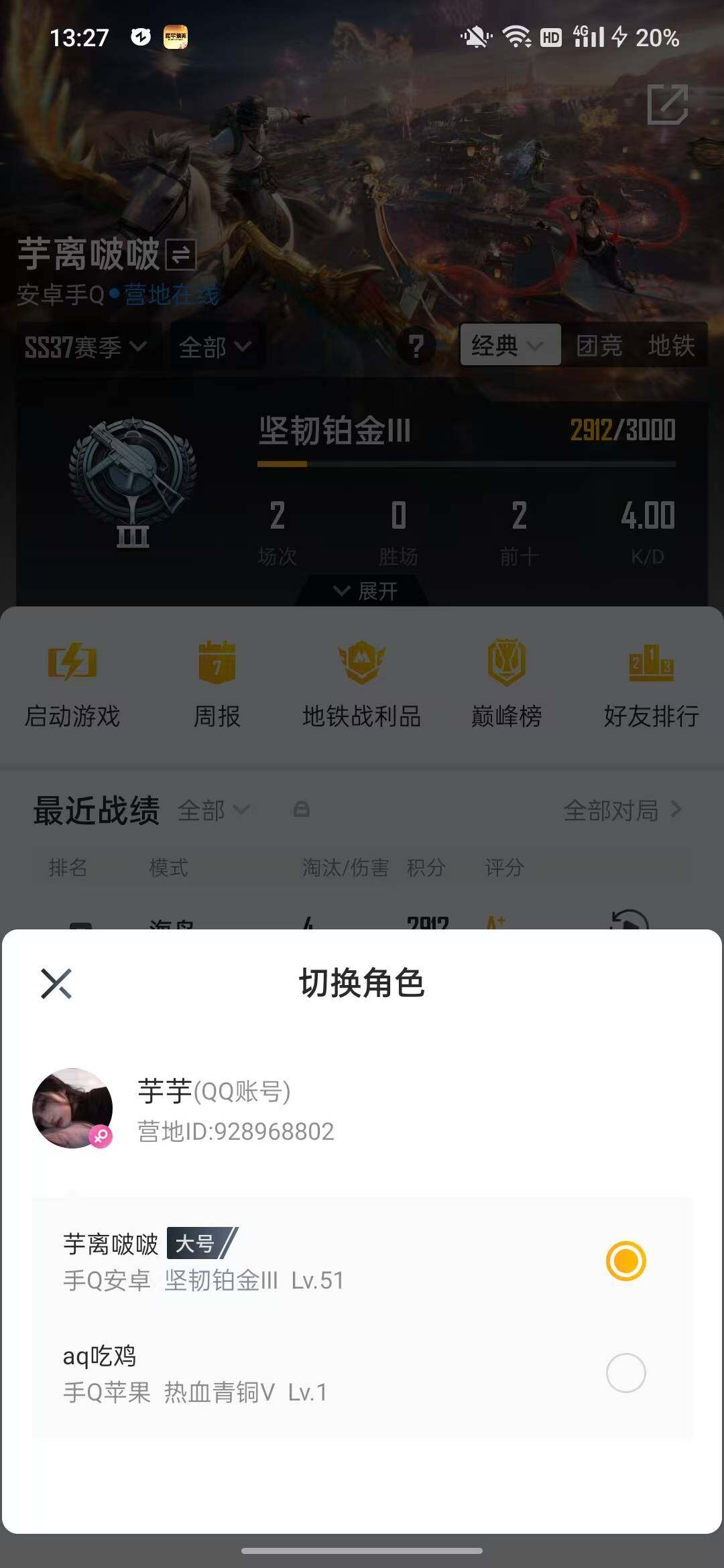The image size is (724, 1568).
Task: Confirm 芋离啵啵 selected radio button
Action: click(625, 1262)
